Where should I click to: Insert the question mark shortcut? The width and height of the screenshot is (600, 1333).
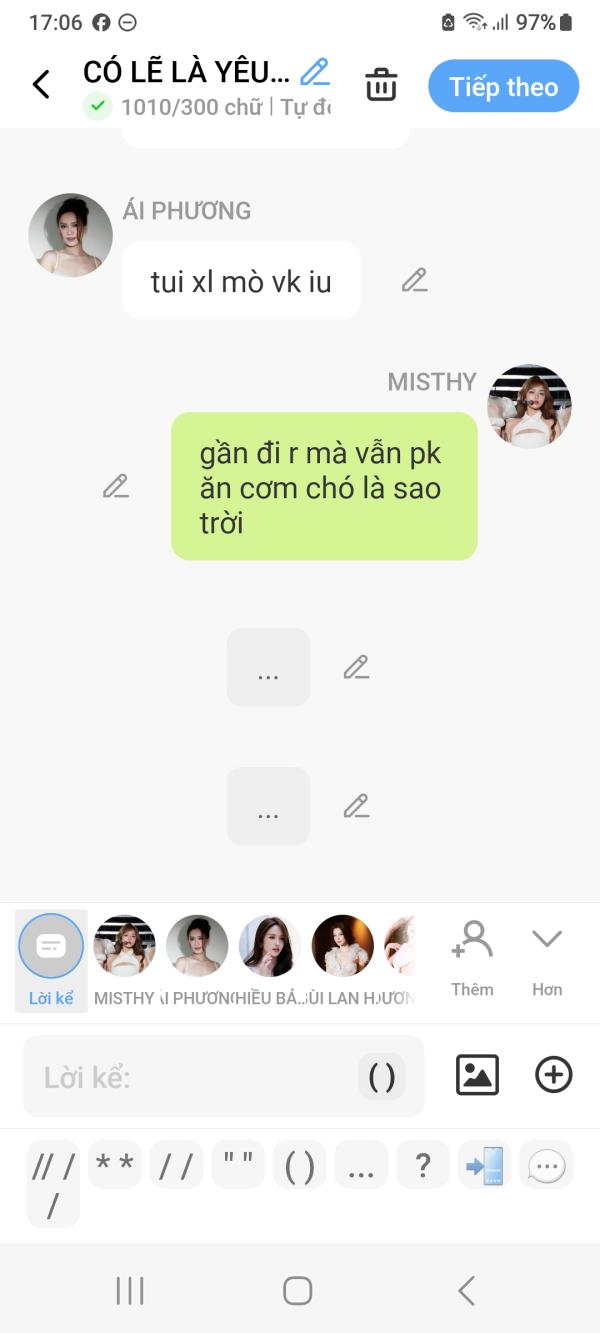coord(423,1165)
